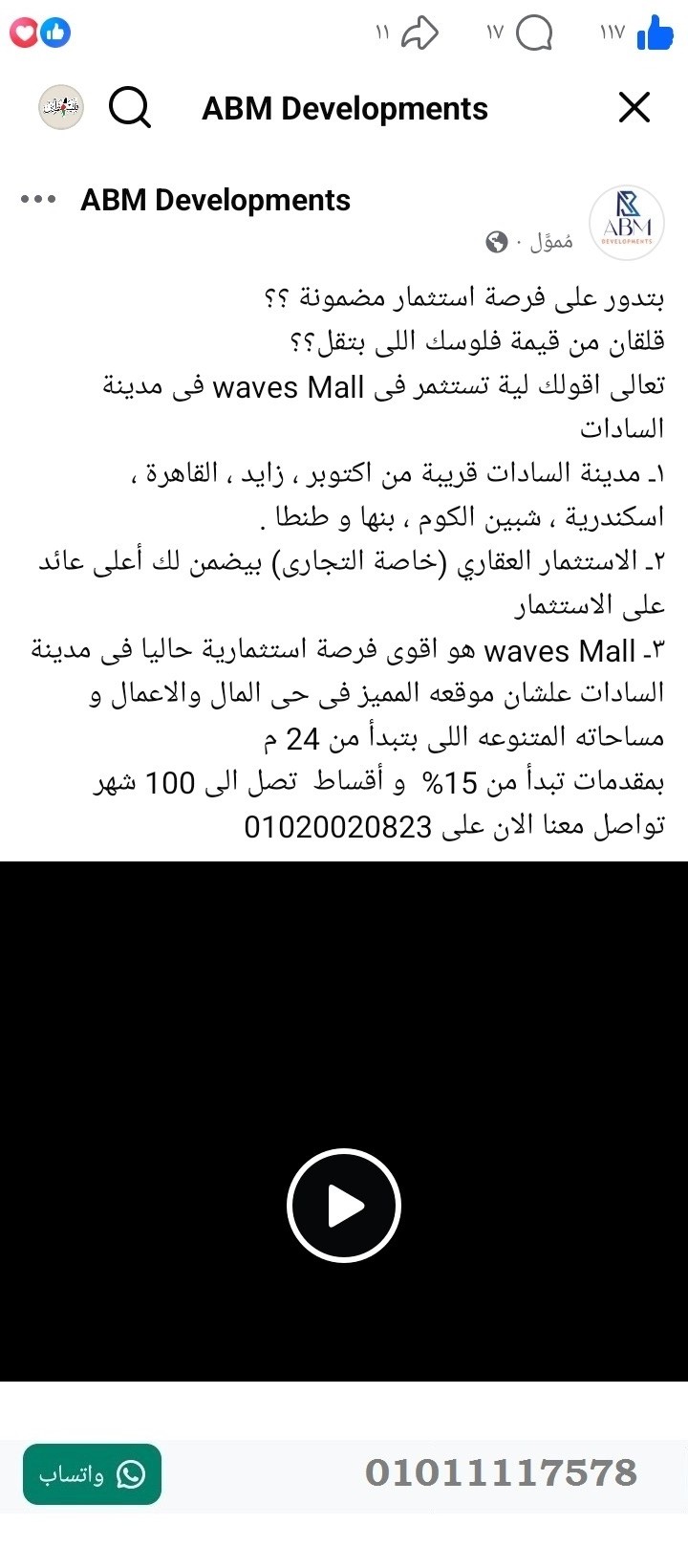Open the search icon near ABM Developments
The image size is (688, 1568).
coord(130,107)
